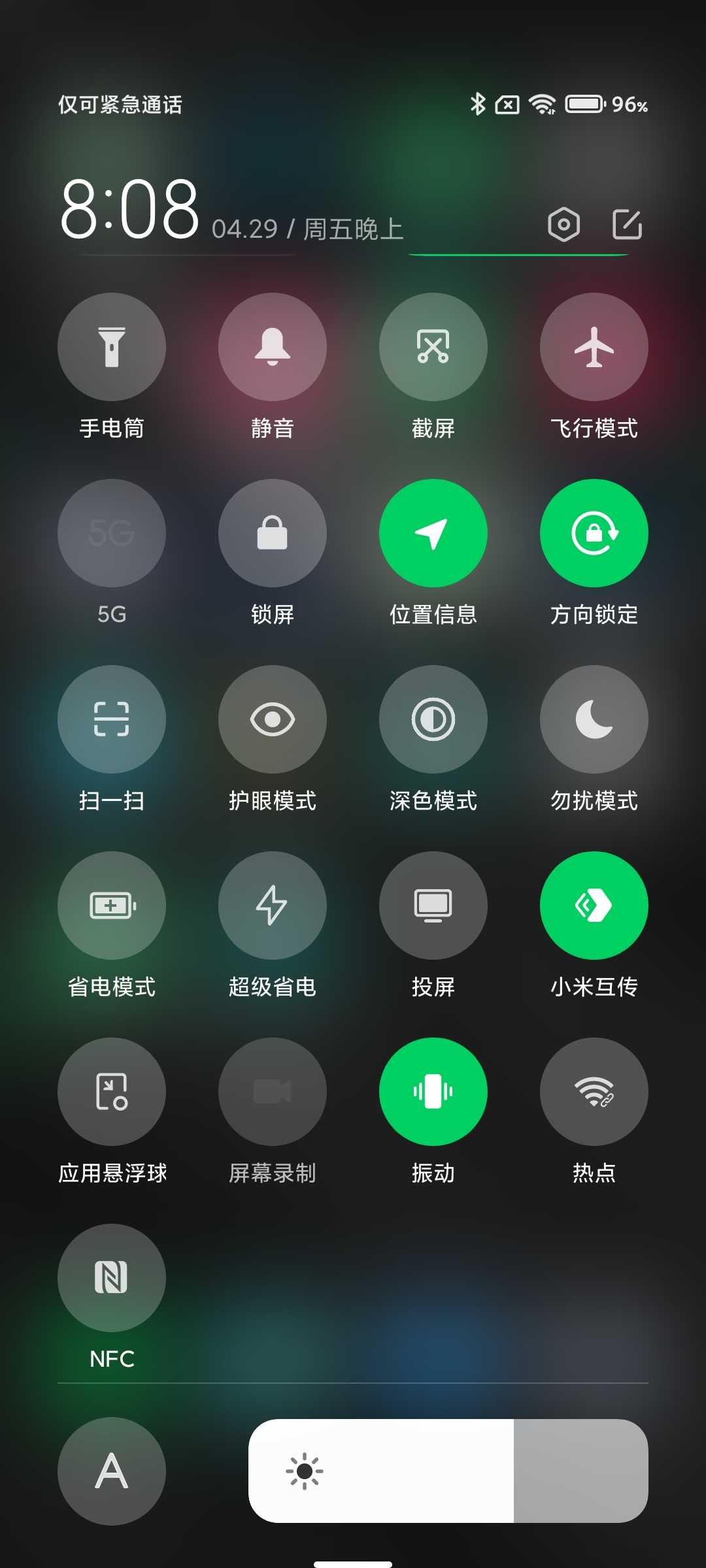Screen dimensions: 706x1568
Task: Switch on dark mode (深色模式)
Action: pyautogui.click(x=433, y=719)
